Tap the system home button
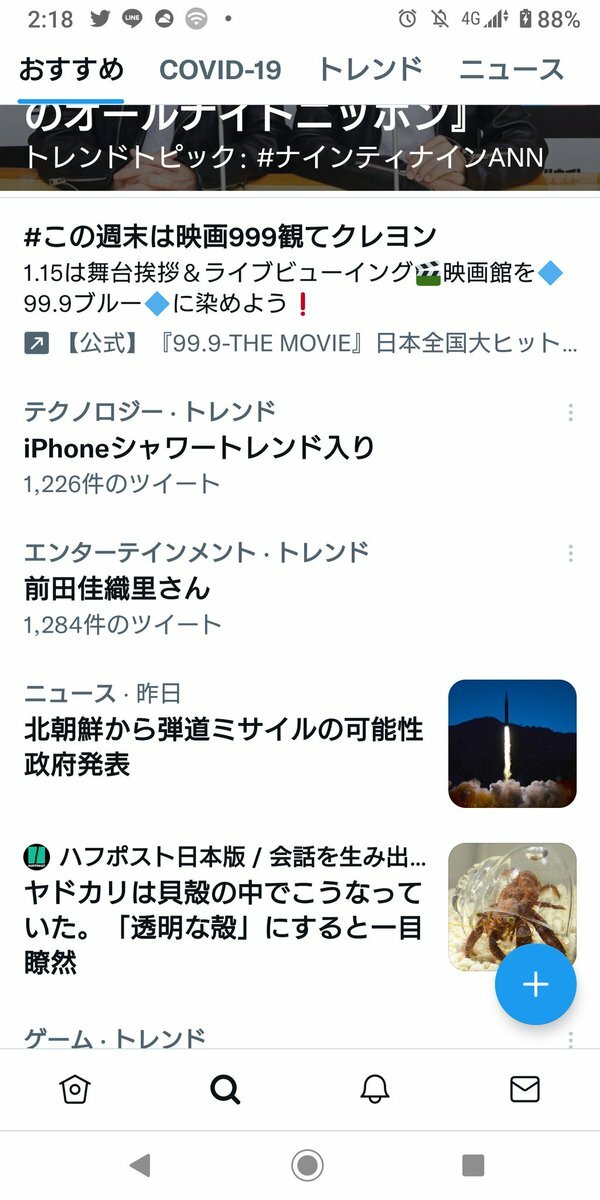Image resolution: width=600 pixels, height=1200 pixels. click(307, 1165)
